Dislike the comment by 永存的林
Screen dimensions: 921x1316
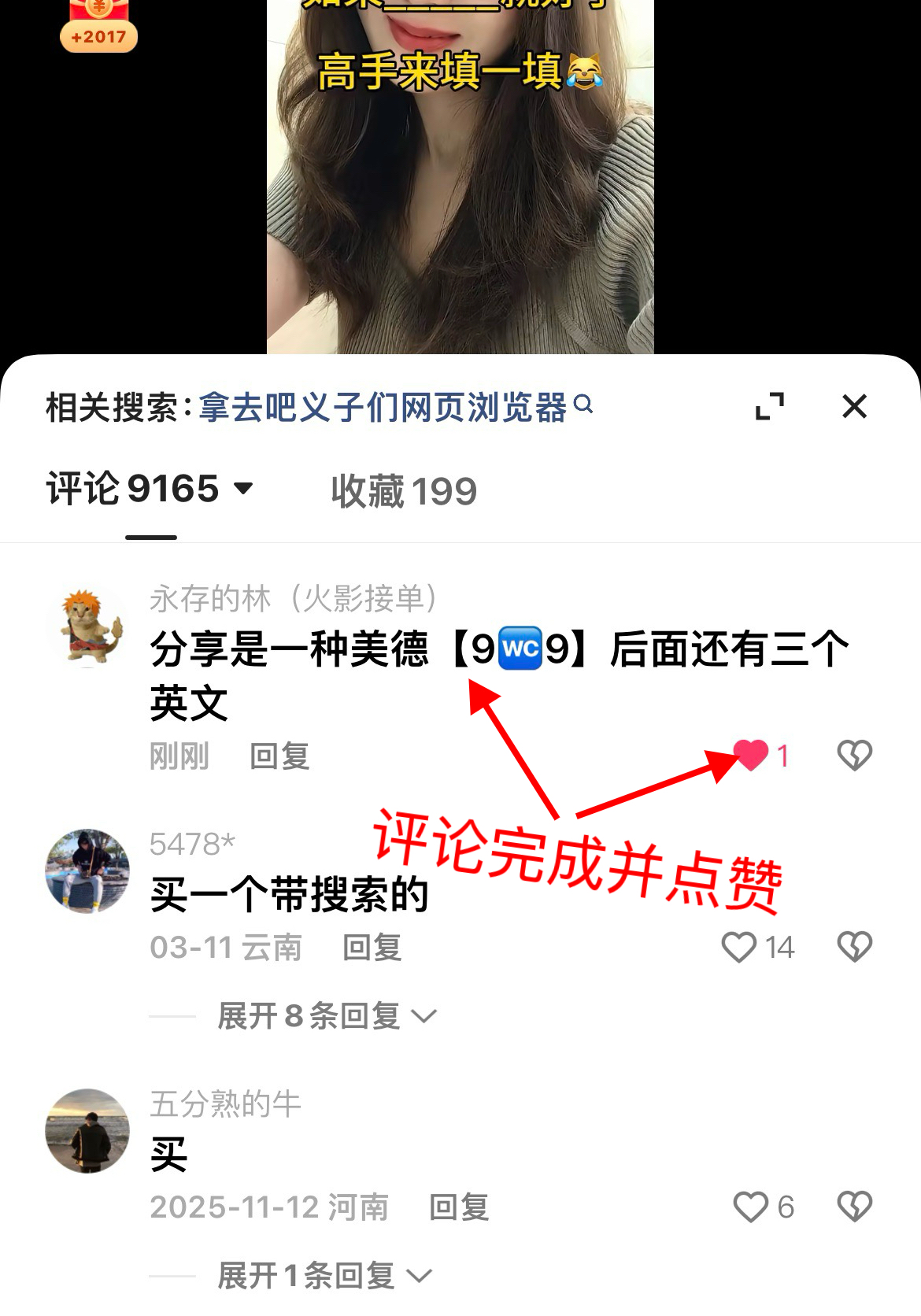pyautogui.click(x=854, y=756)
